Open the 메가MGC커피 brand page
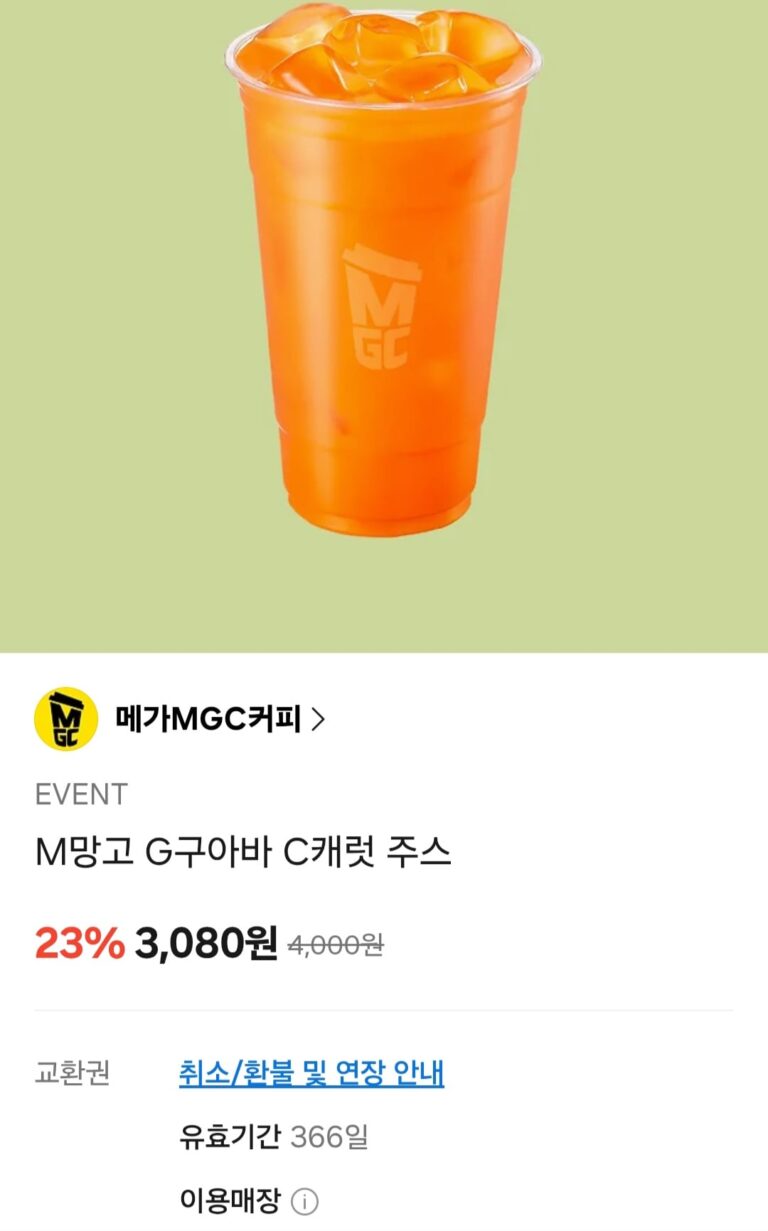The width and height of the screenshot is (768, 1231). coord(218,719)
